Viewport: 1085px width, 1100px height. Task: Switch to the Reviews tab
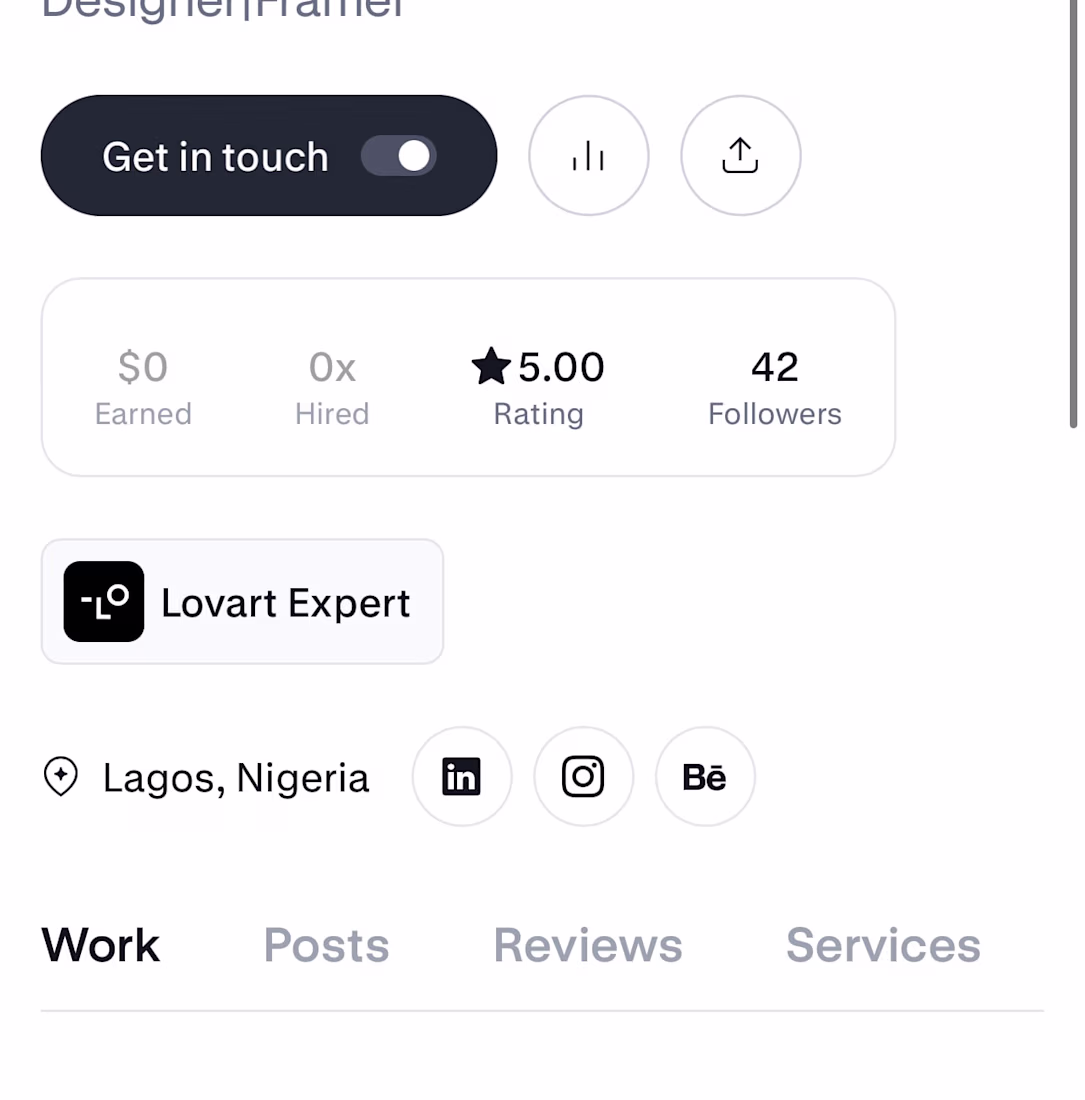coord(588,946)
